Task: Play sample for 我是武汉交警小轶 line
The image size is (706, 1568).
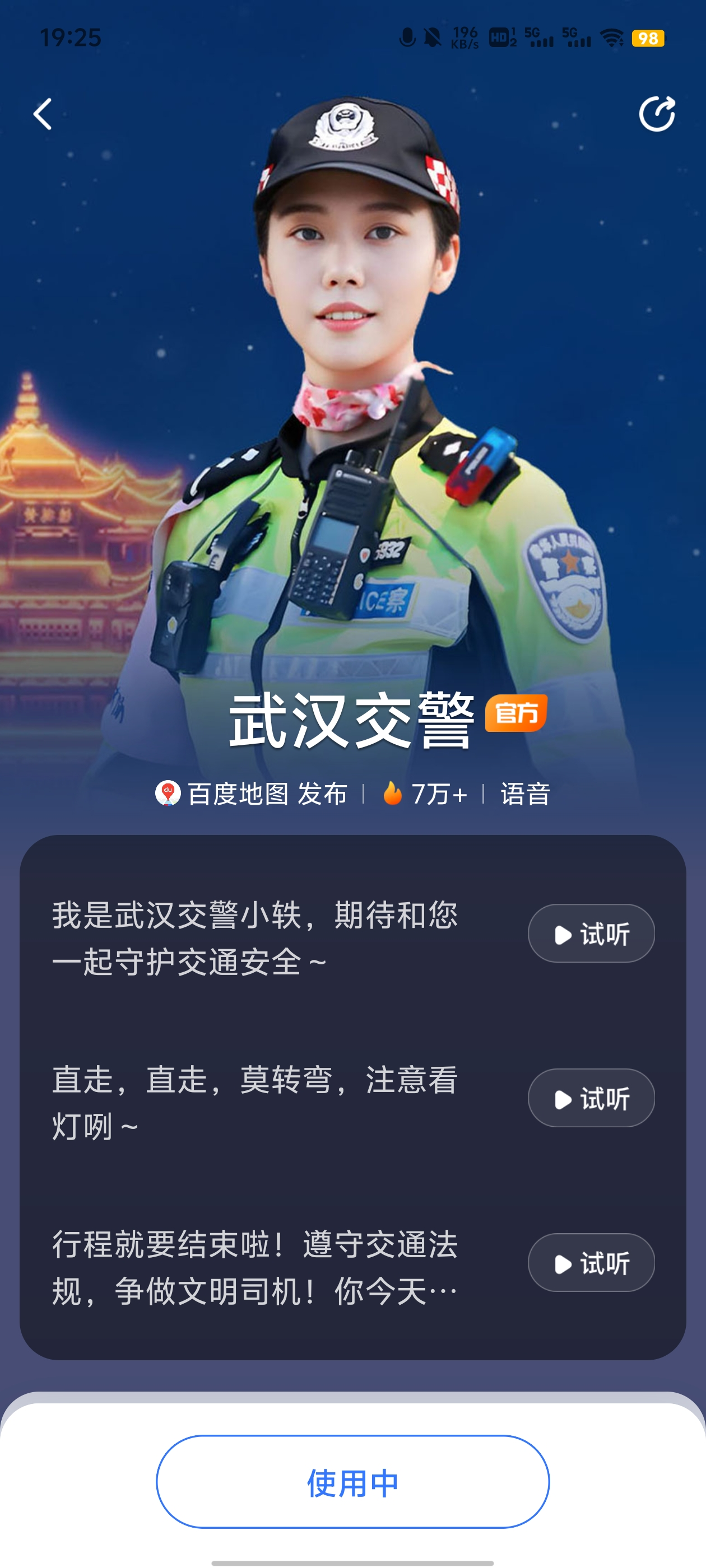Action: (x=591, y=933)
